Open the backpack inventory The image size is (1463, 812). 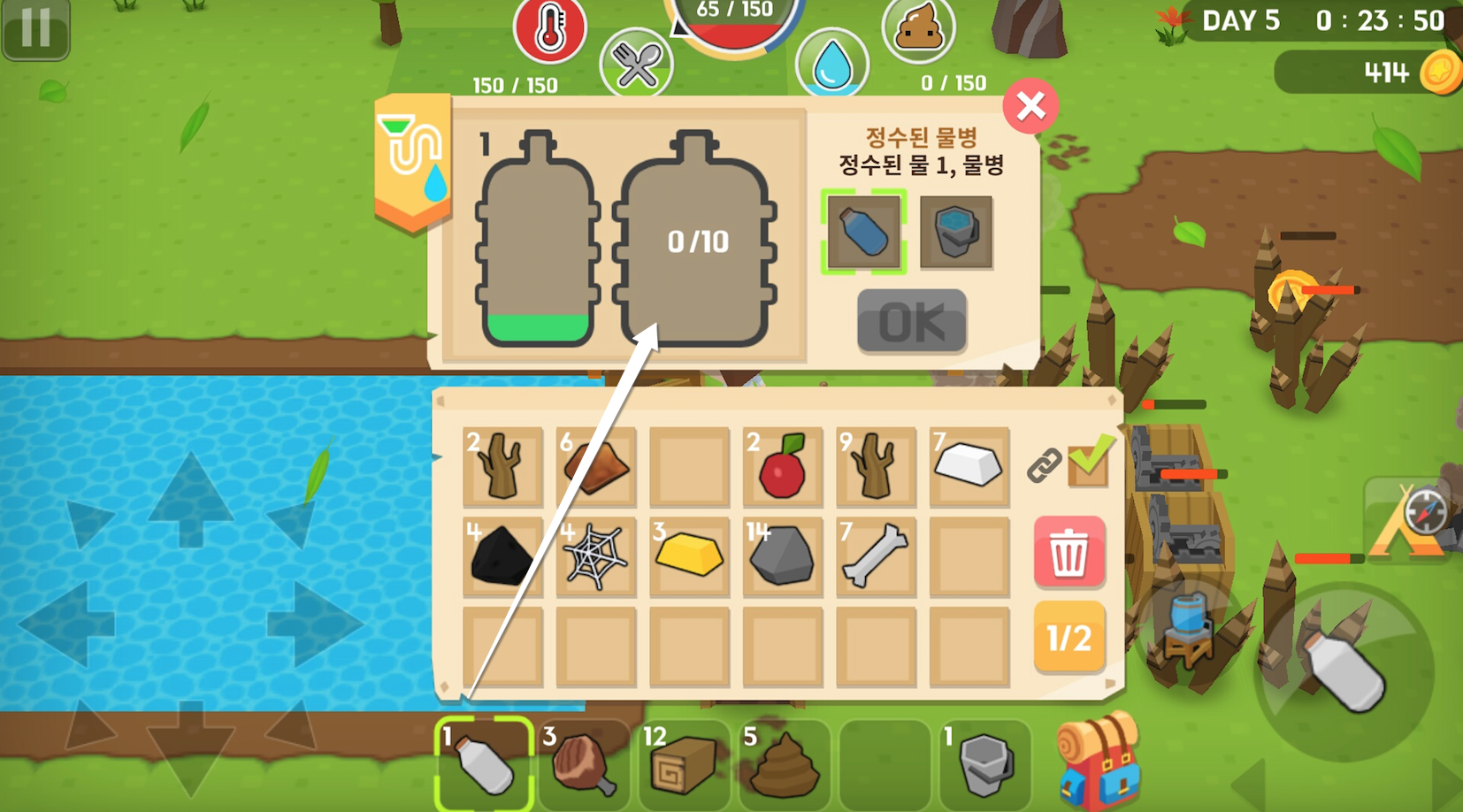coord(1099,761)
